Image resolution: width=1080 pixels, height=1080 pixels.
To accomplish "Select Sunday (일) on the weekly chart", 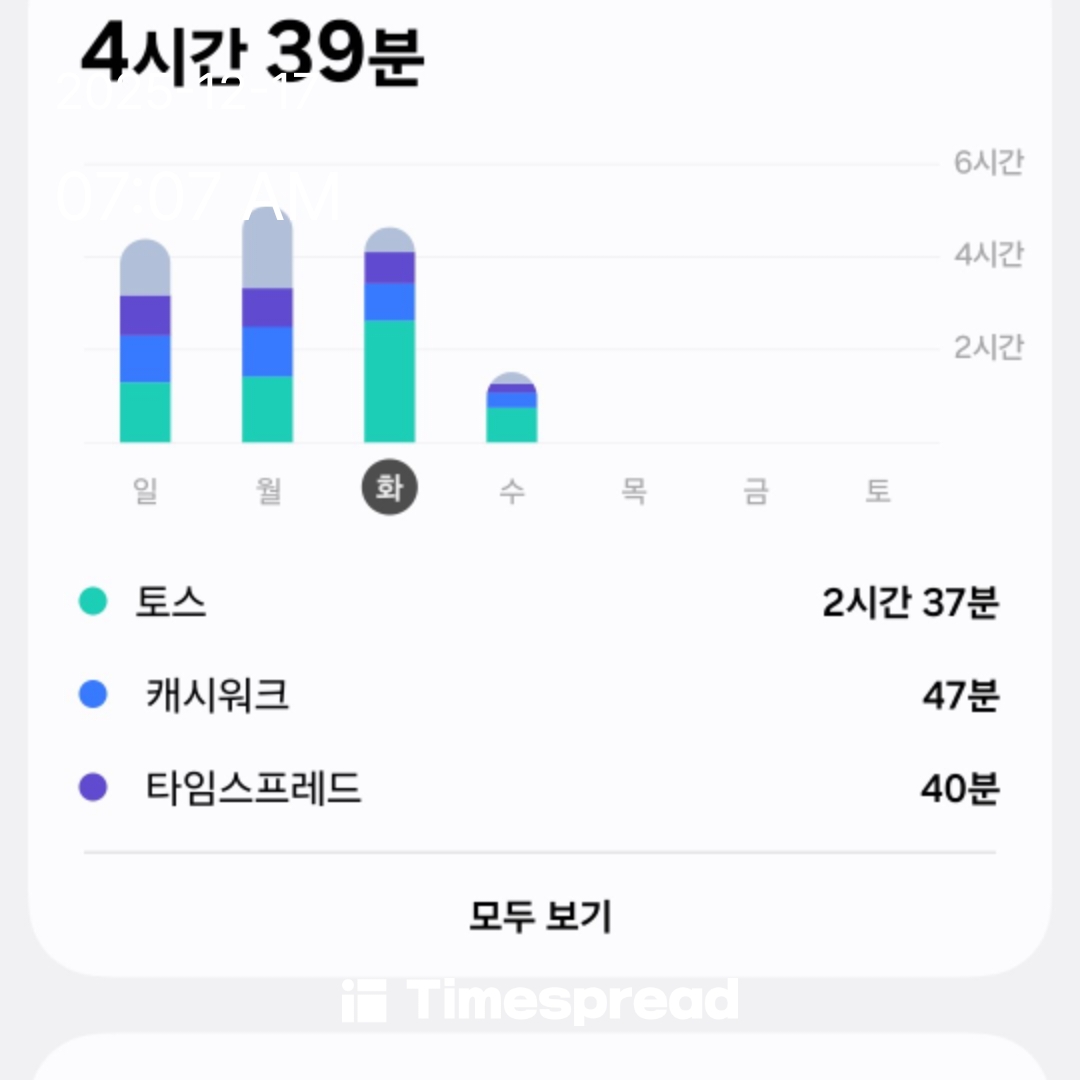I will [146, 490].
